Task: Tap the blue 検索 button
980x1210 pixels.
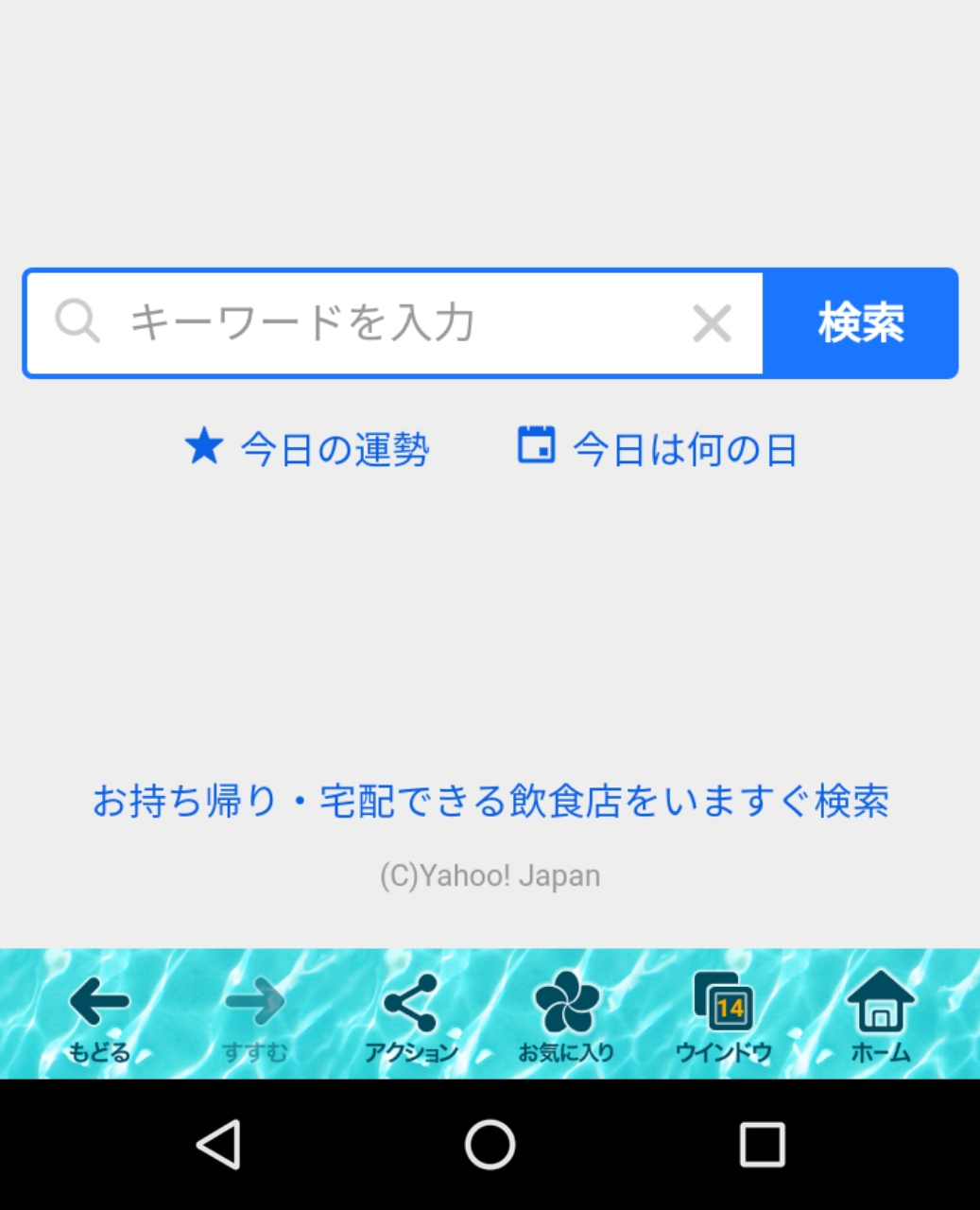Action: [861, 323]
